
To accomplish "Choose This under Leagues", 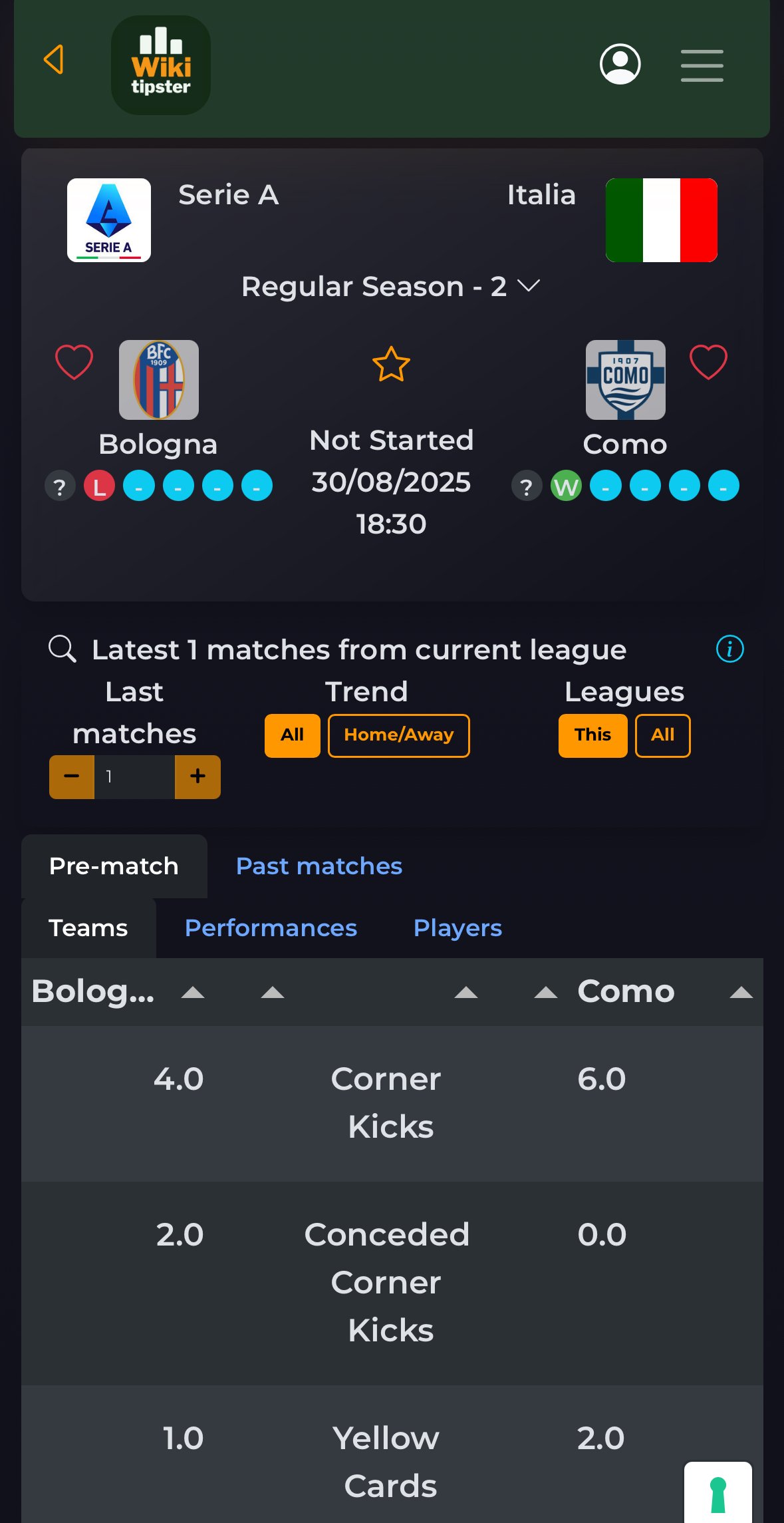I will (x=592, y=735).
